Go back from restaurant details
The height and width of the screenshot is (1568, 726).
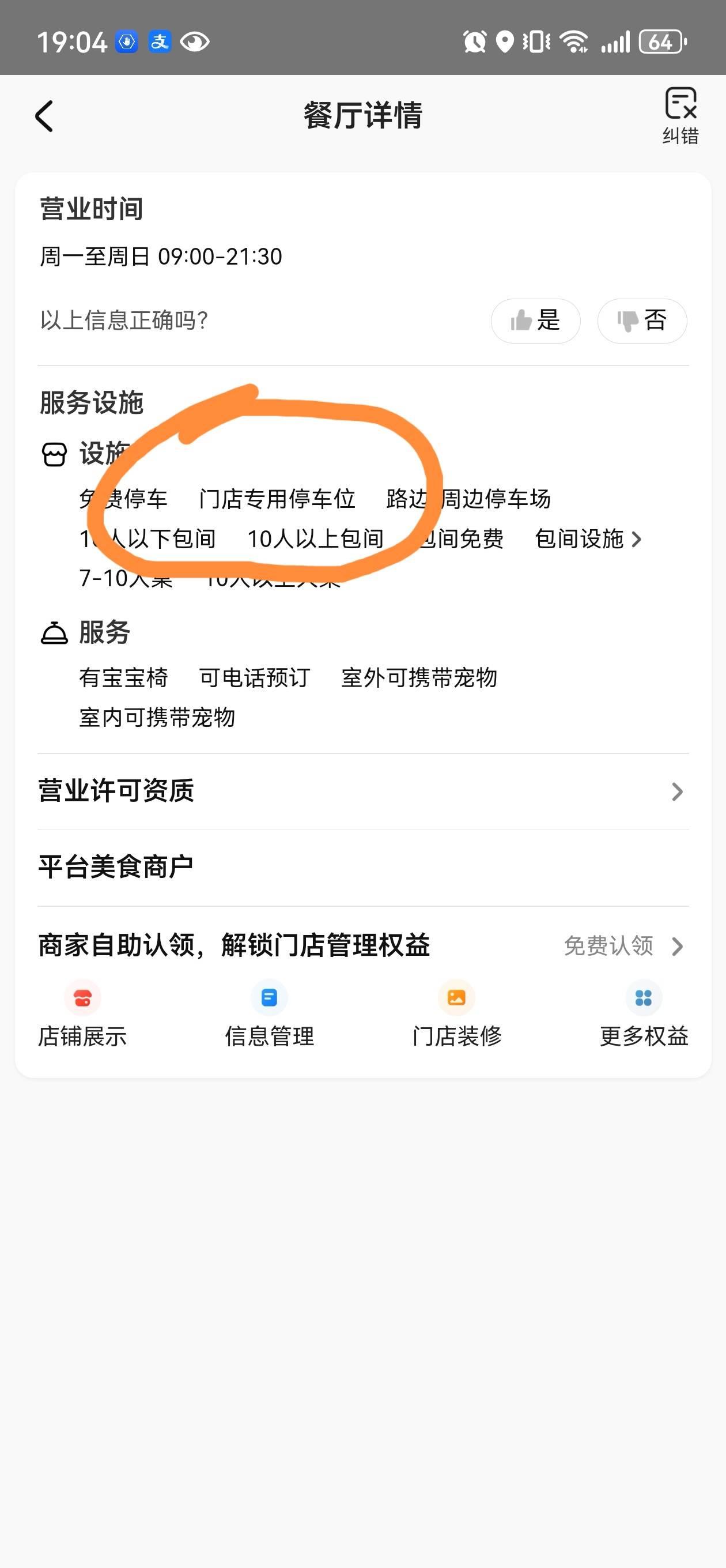click(x=44, y=116)
